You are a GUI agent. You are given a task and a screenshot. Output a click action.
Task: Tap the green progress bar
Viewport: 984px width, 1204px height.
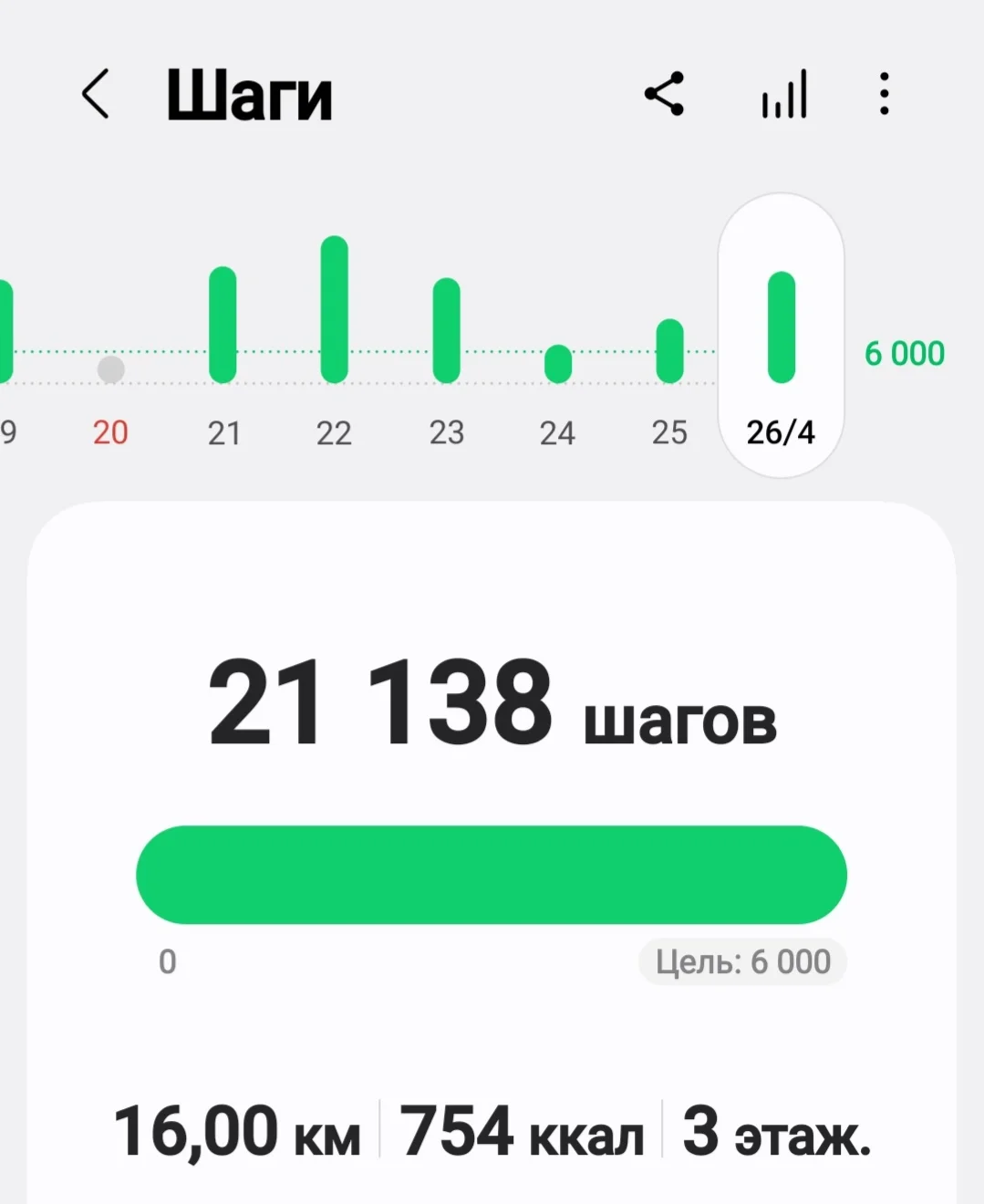click(491, 874)
